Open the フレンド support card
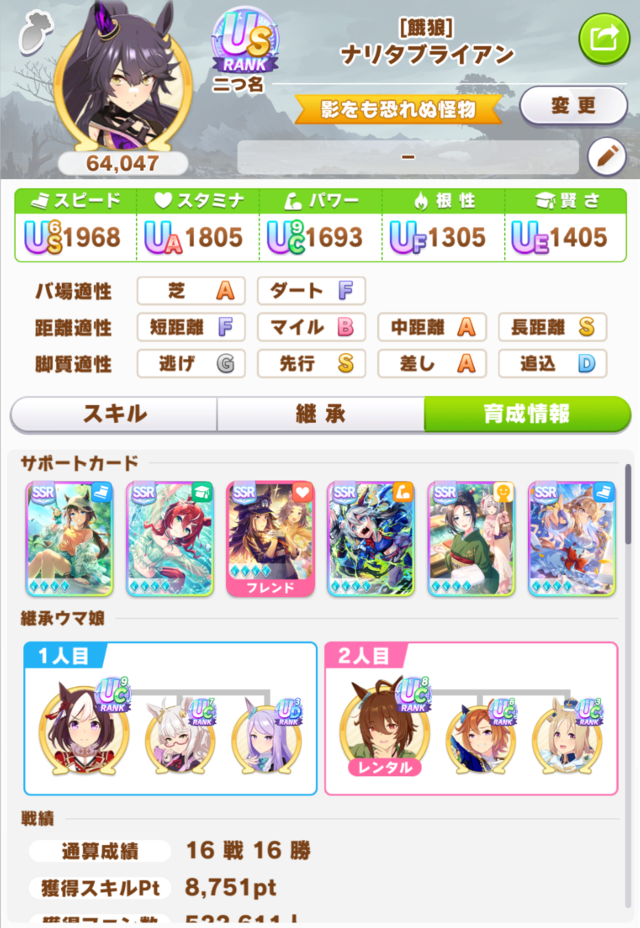The width and height of the screenshot is (640, 928). pyautogui.click(x=270, y=538)
